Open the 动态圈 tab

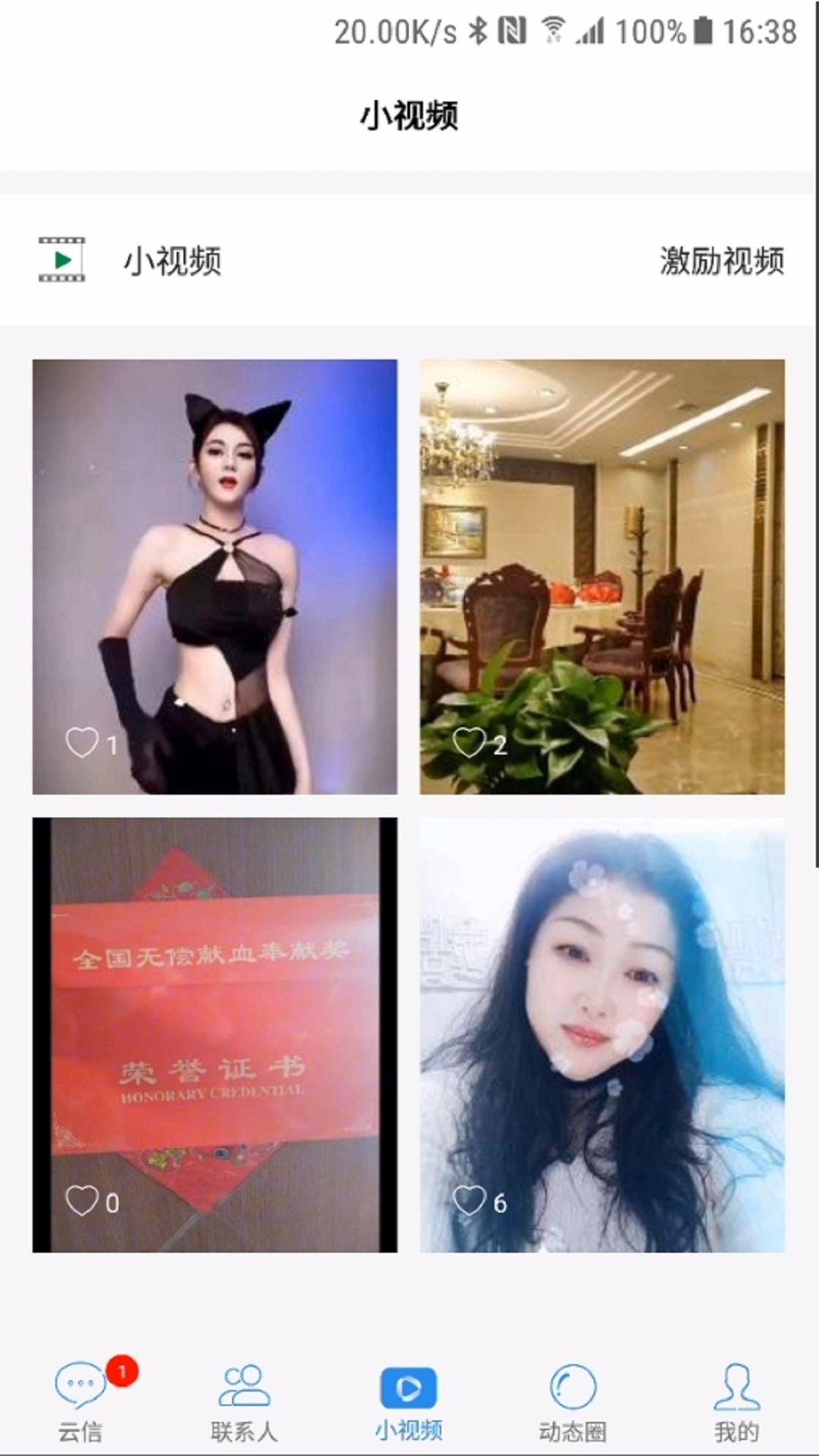[x=573, y=1403]
